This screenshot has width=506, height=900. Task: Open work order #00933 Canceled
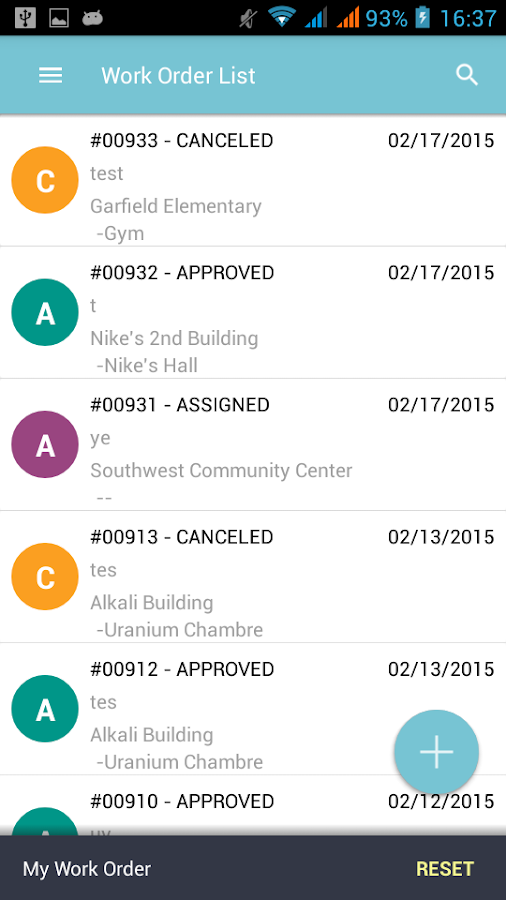coord(253,180)
